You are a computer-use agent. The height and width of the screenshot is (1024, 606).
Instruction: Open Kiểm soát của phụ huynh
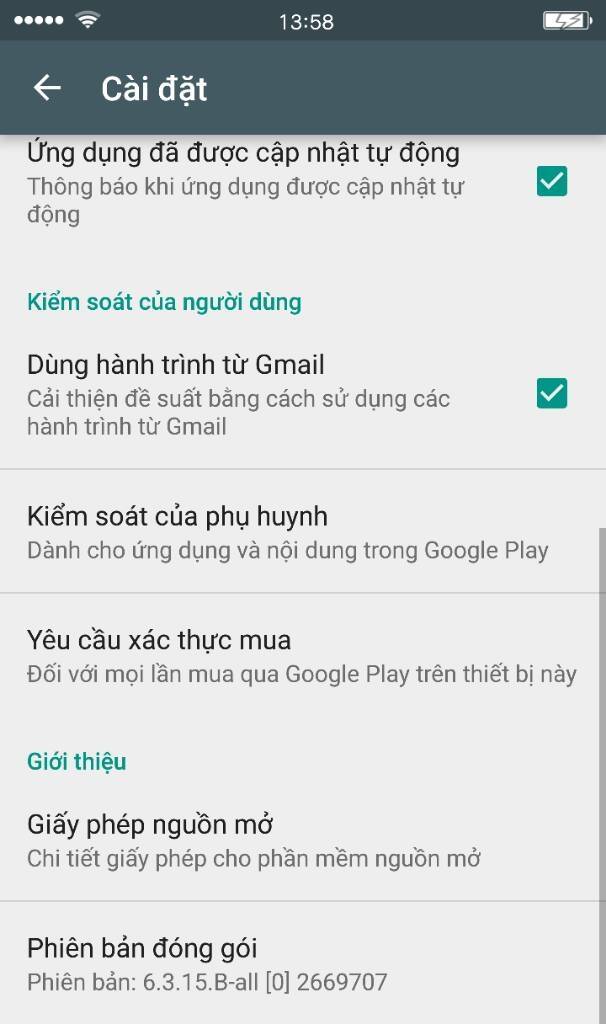288,531
